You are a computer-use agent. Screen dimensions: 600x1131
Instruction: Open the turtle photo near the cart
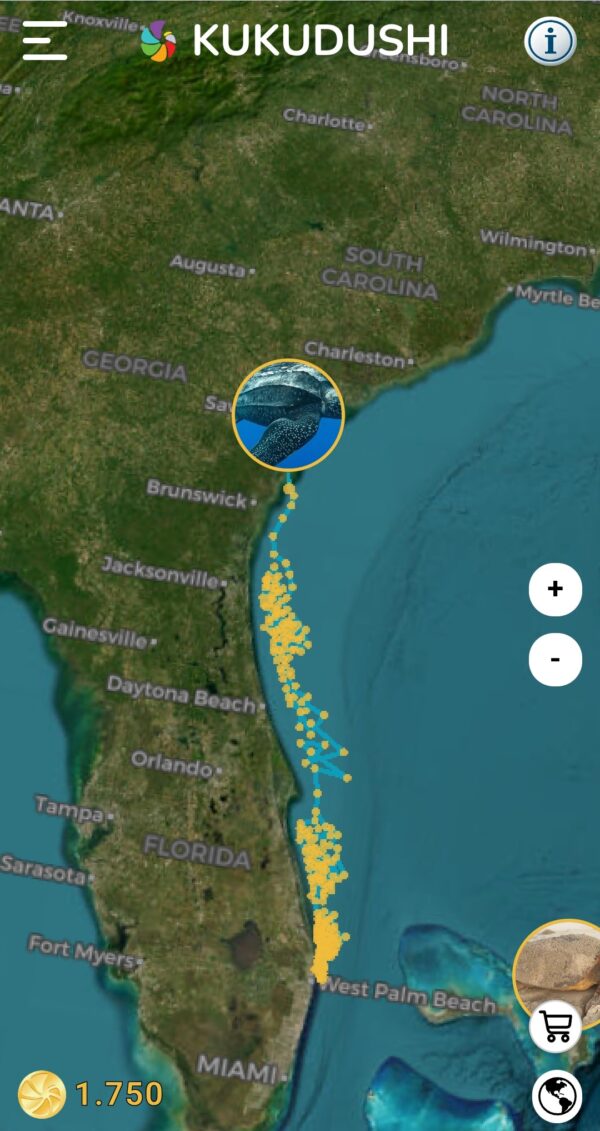click(x=560, y=965)
